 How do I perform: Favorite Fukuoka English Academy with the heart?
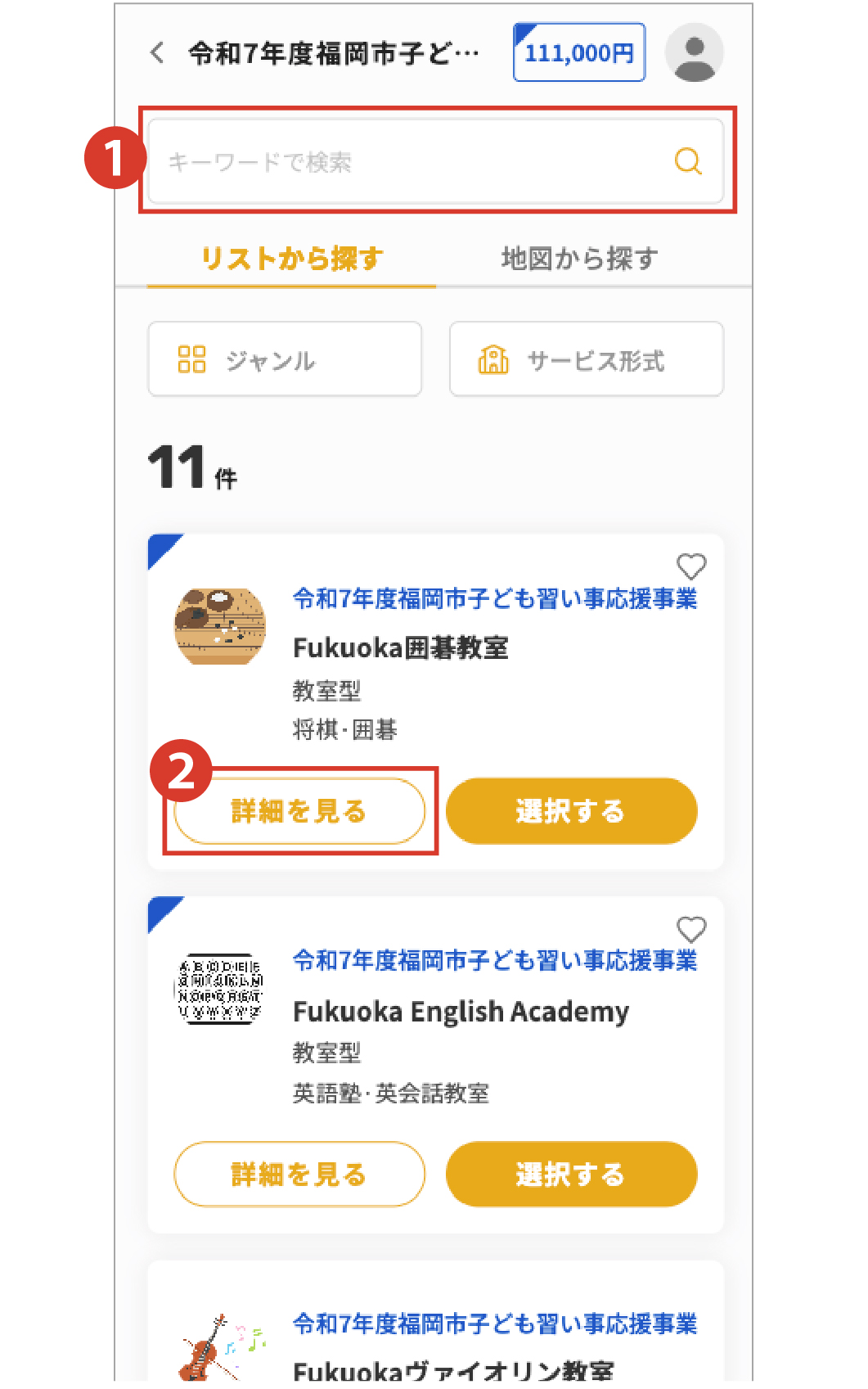691,929
